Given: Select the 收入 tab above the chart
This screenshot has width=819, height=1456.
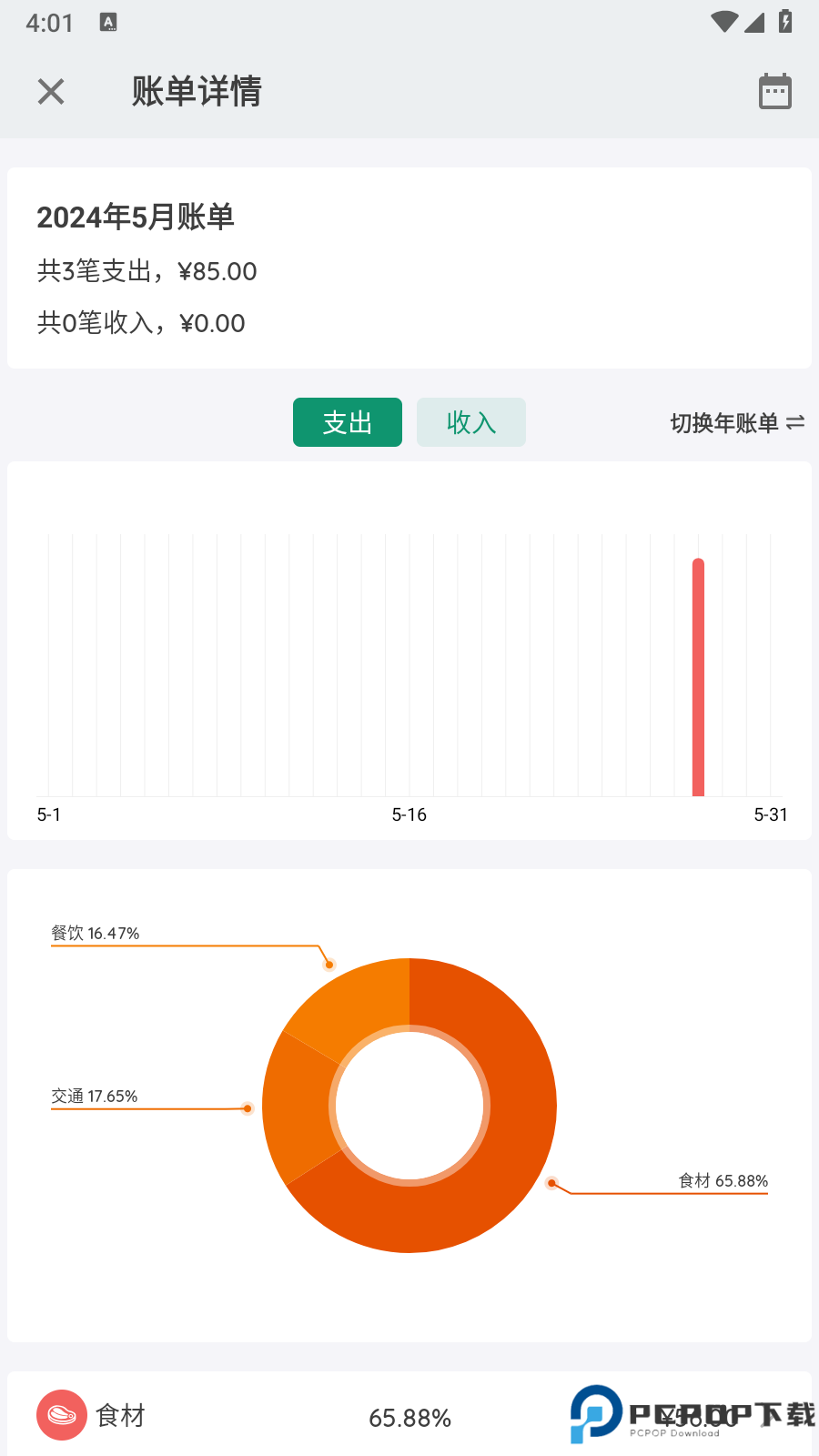Looking at the screenshot, I should 470,422.
